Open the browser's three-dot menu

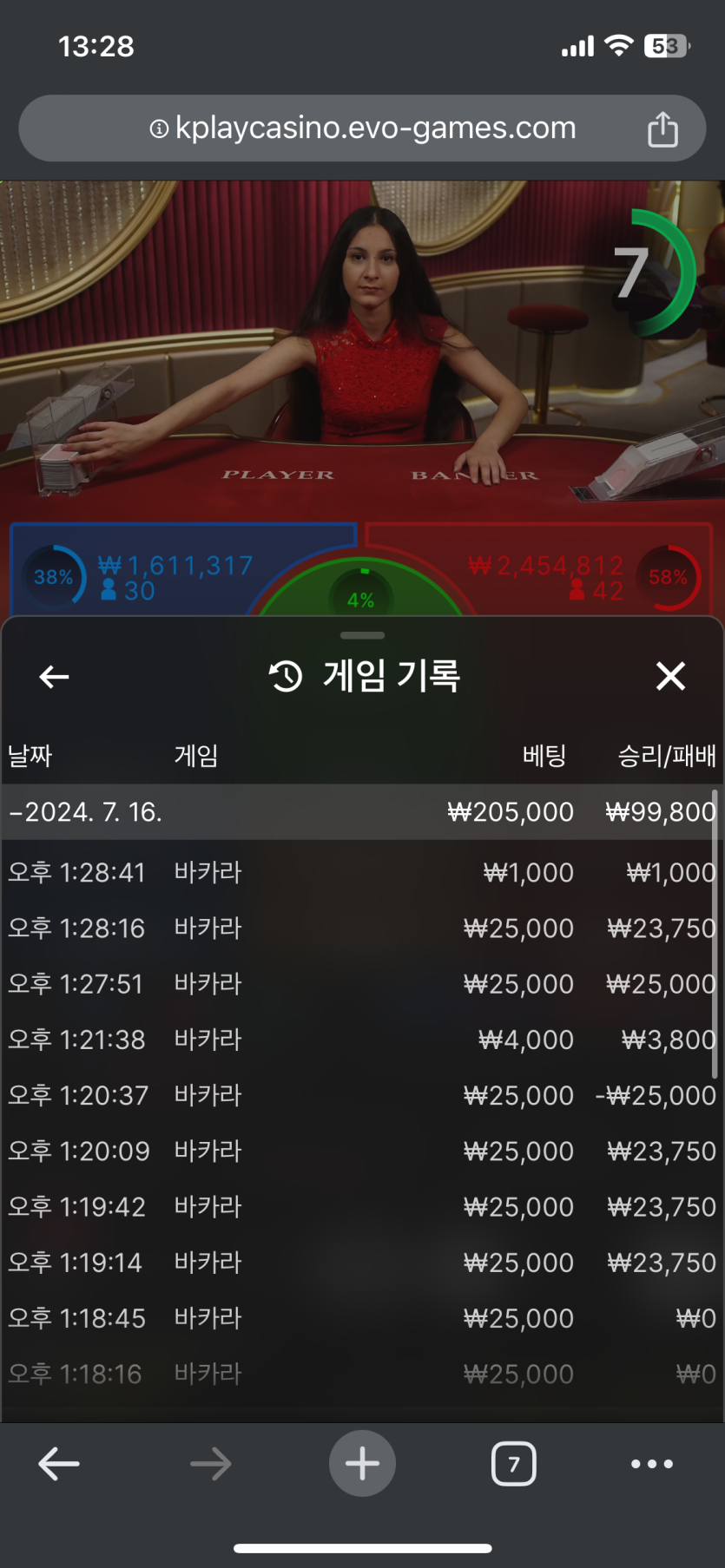pyautogui.click(x=651, y=1464)
